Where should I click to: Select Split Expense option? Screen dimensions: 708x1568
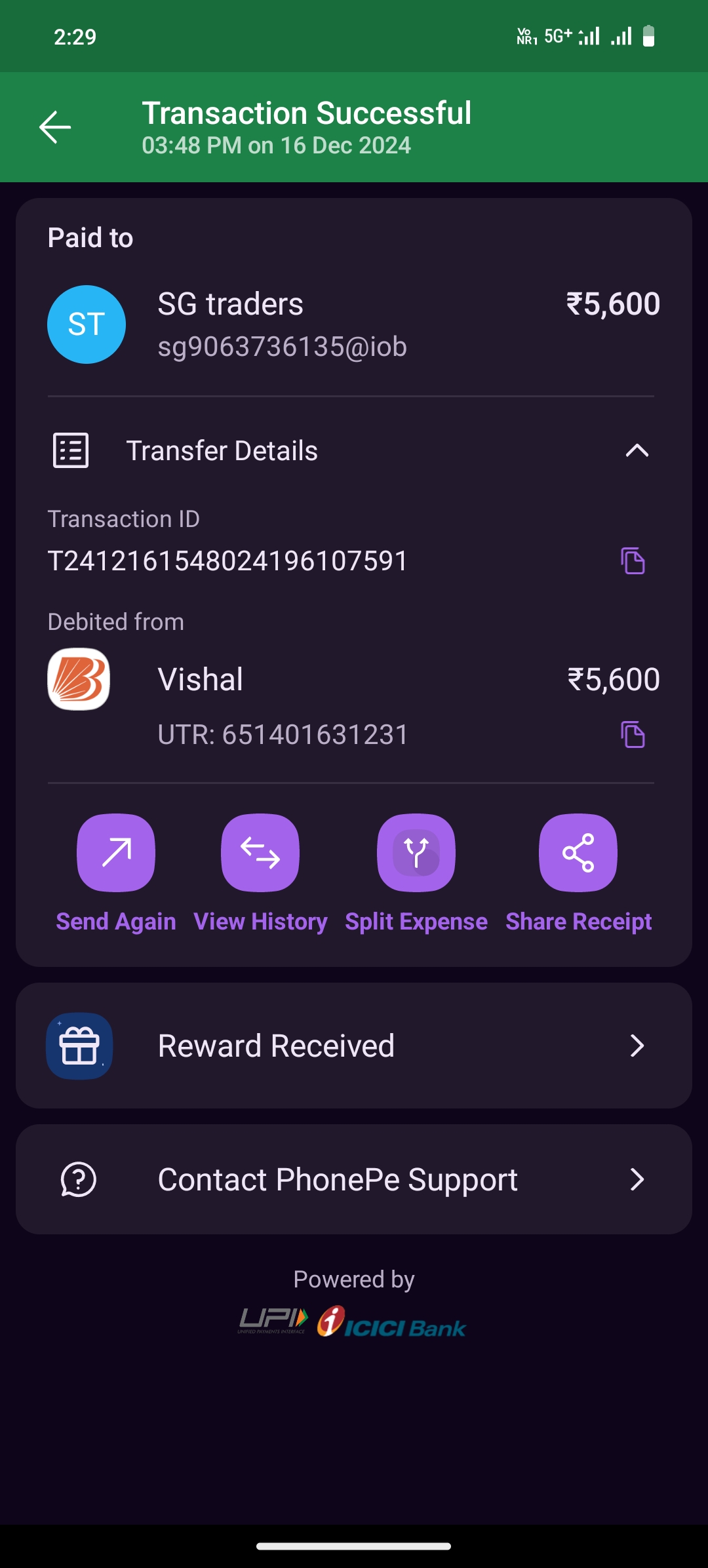pyautogui.click(x=416, y=853)
